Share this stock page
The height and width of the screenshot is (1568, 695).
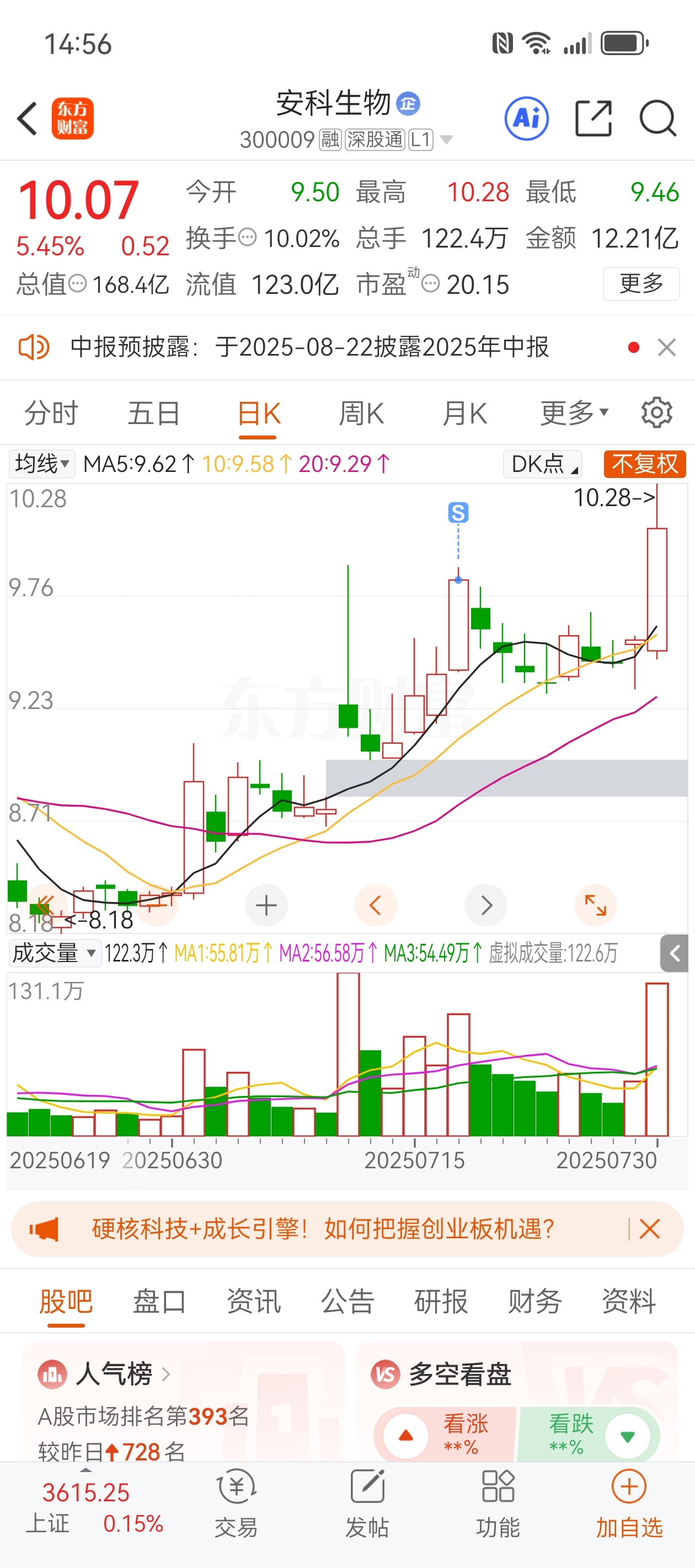point(594,118)
